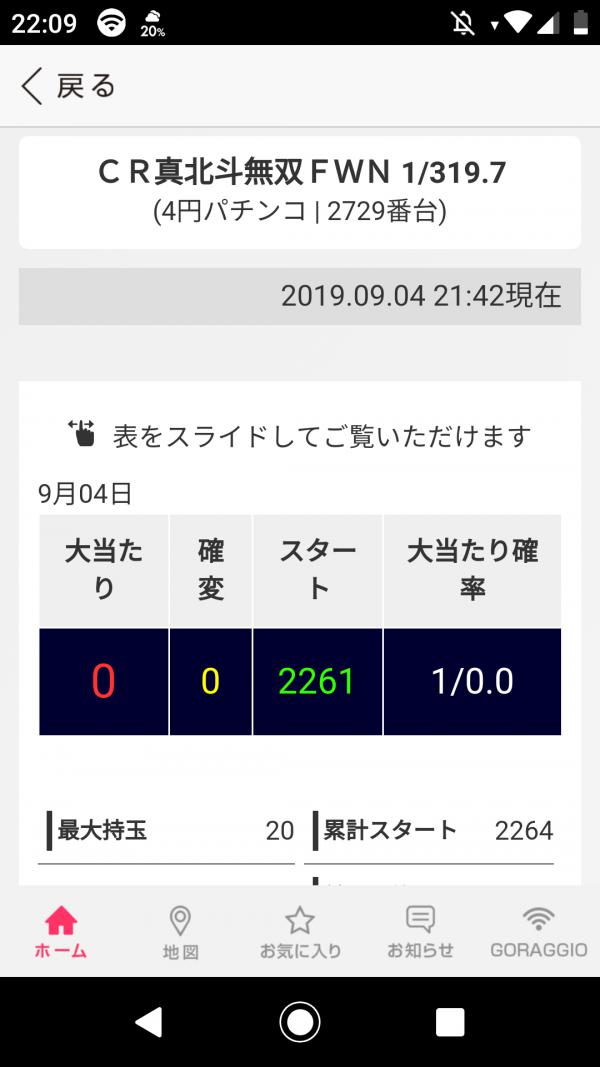Switch to the ホーム tab
This screenshot has width=600, height=1067.
click(x=61, y=932)
